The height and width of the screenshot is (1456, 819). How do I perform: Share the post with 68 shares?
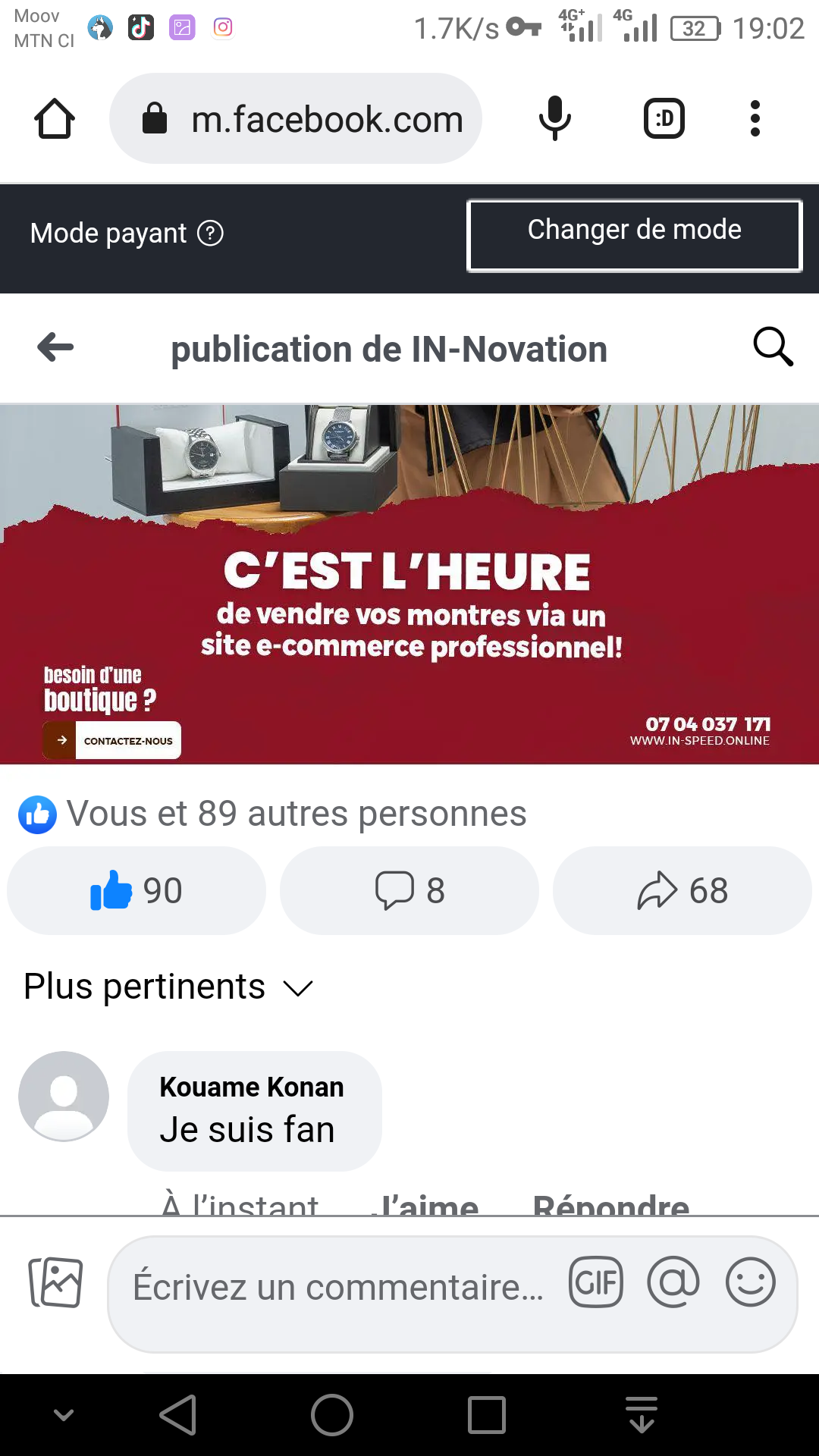(x=682, y=890)
